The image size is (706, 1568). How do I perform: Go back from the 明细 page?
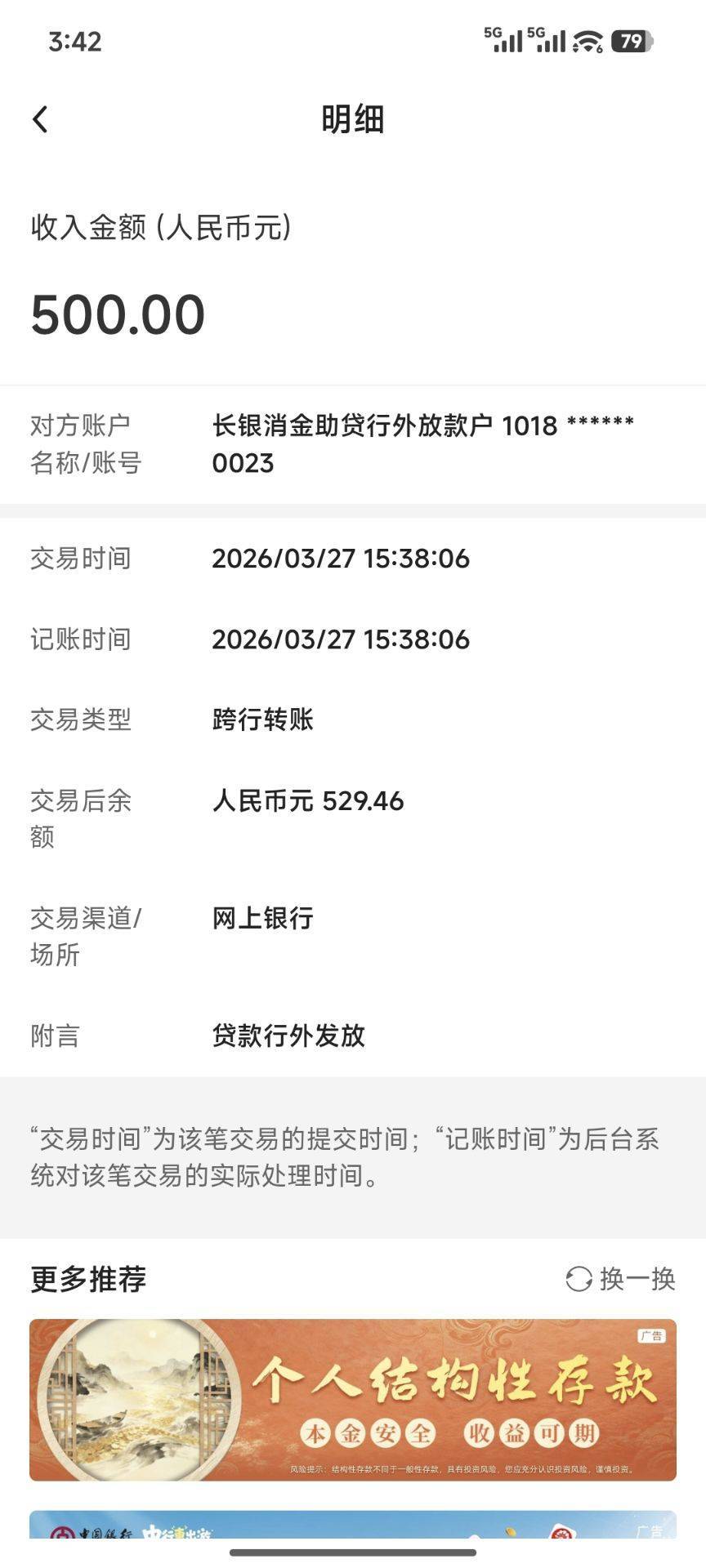41,119
